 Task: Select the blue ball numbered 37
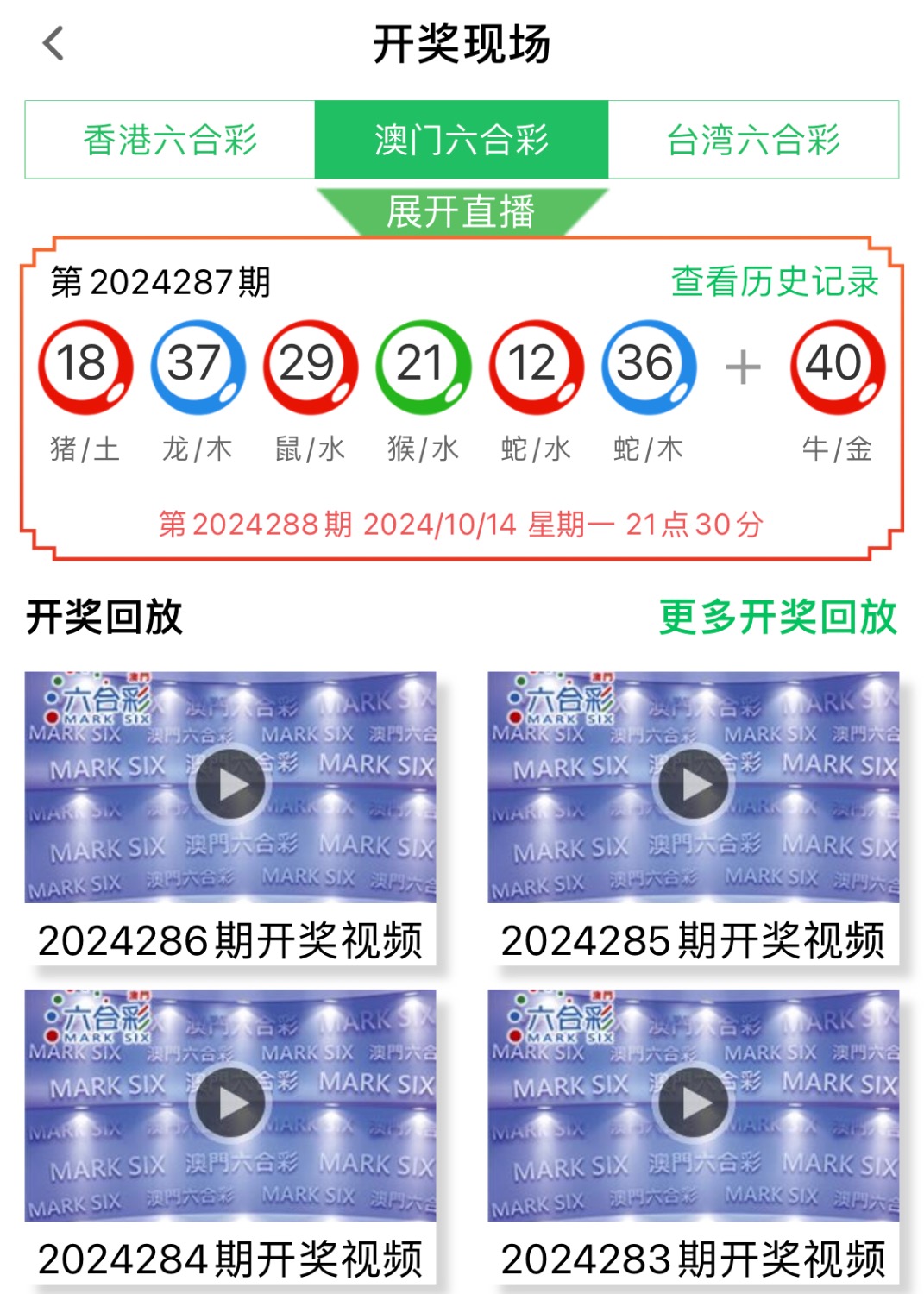pos(196,365)
